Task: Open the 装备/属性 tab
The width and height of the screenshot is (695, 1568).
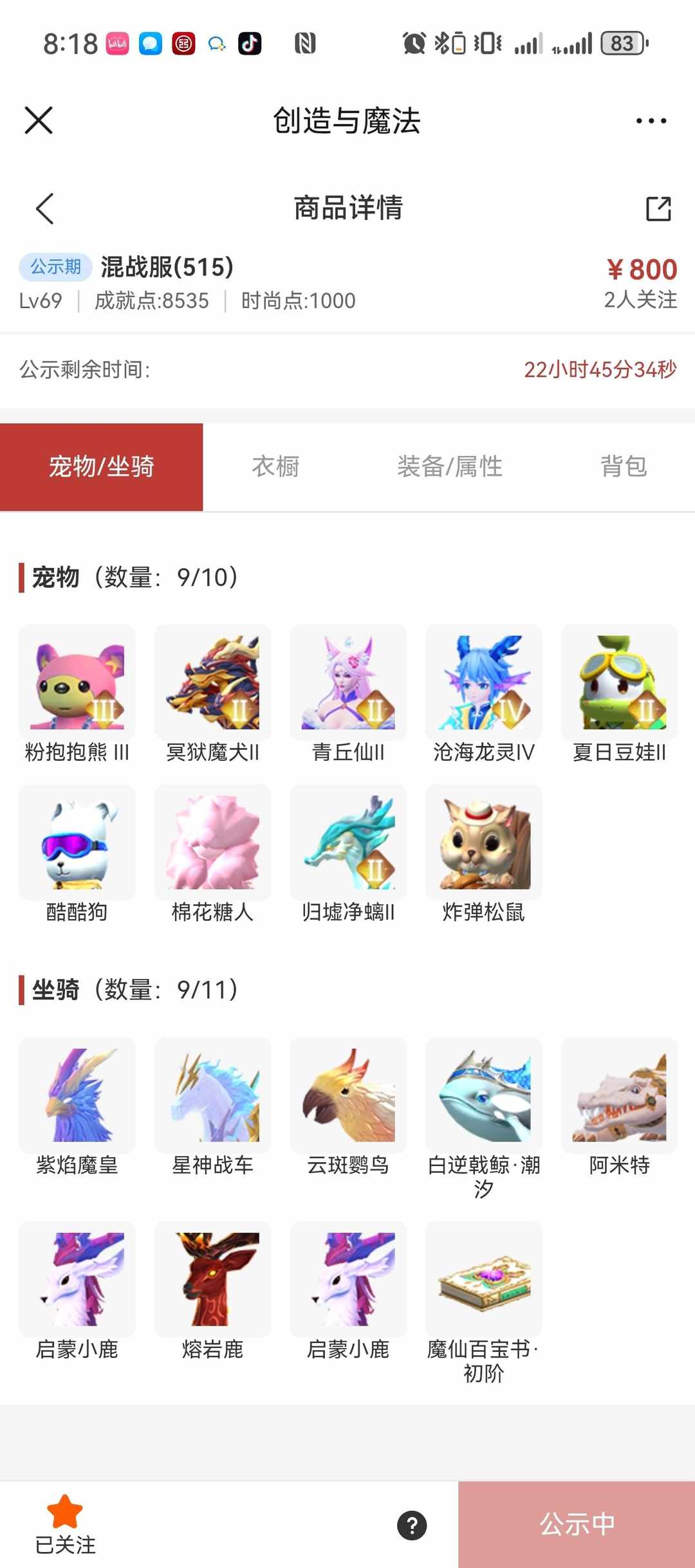Action: [x=450, y=466]
